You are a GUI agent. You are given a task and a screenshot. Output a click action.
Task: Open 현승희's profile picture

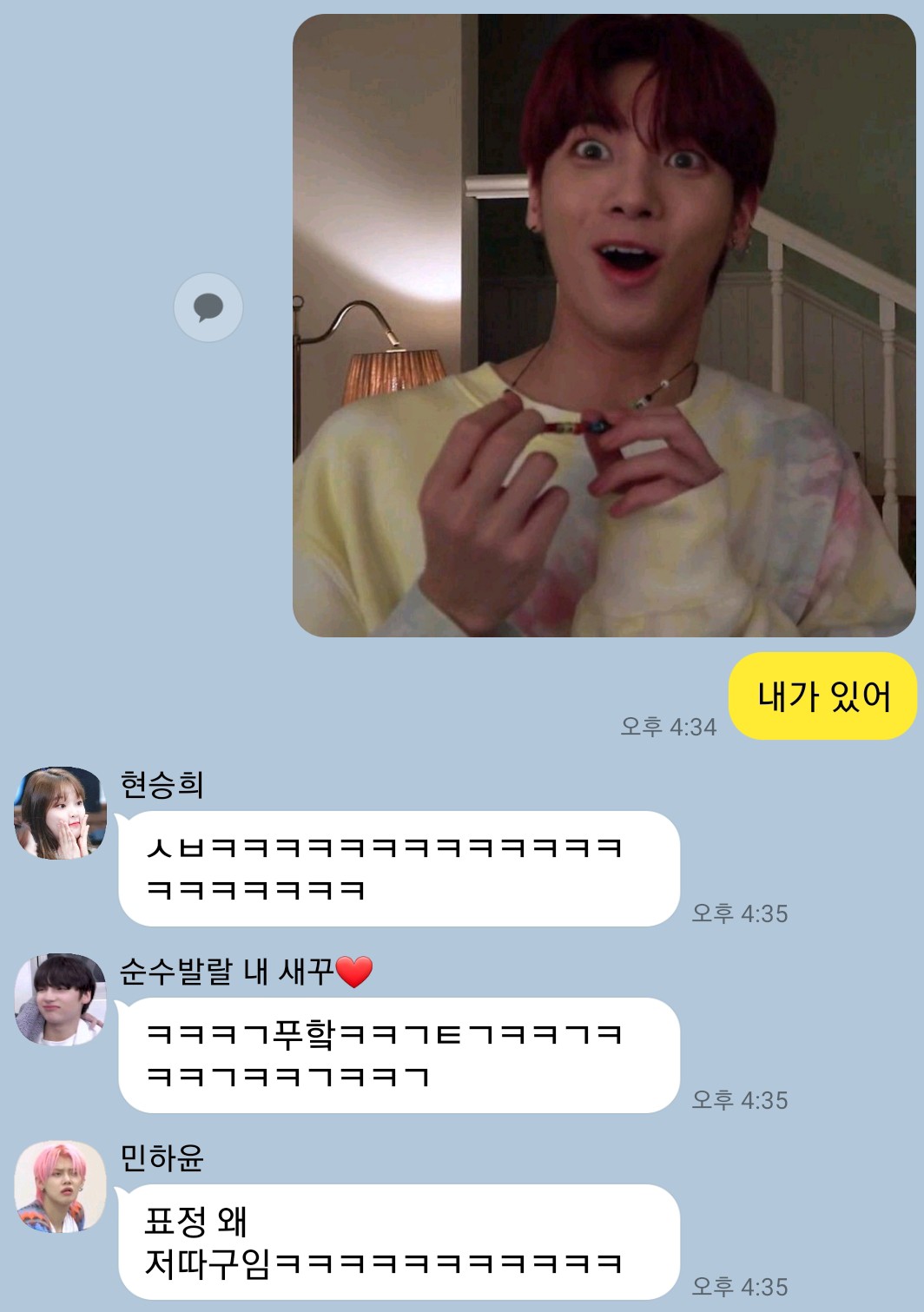click(60, 814)
